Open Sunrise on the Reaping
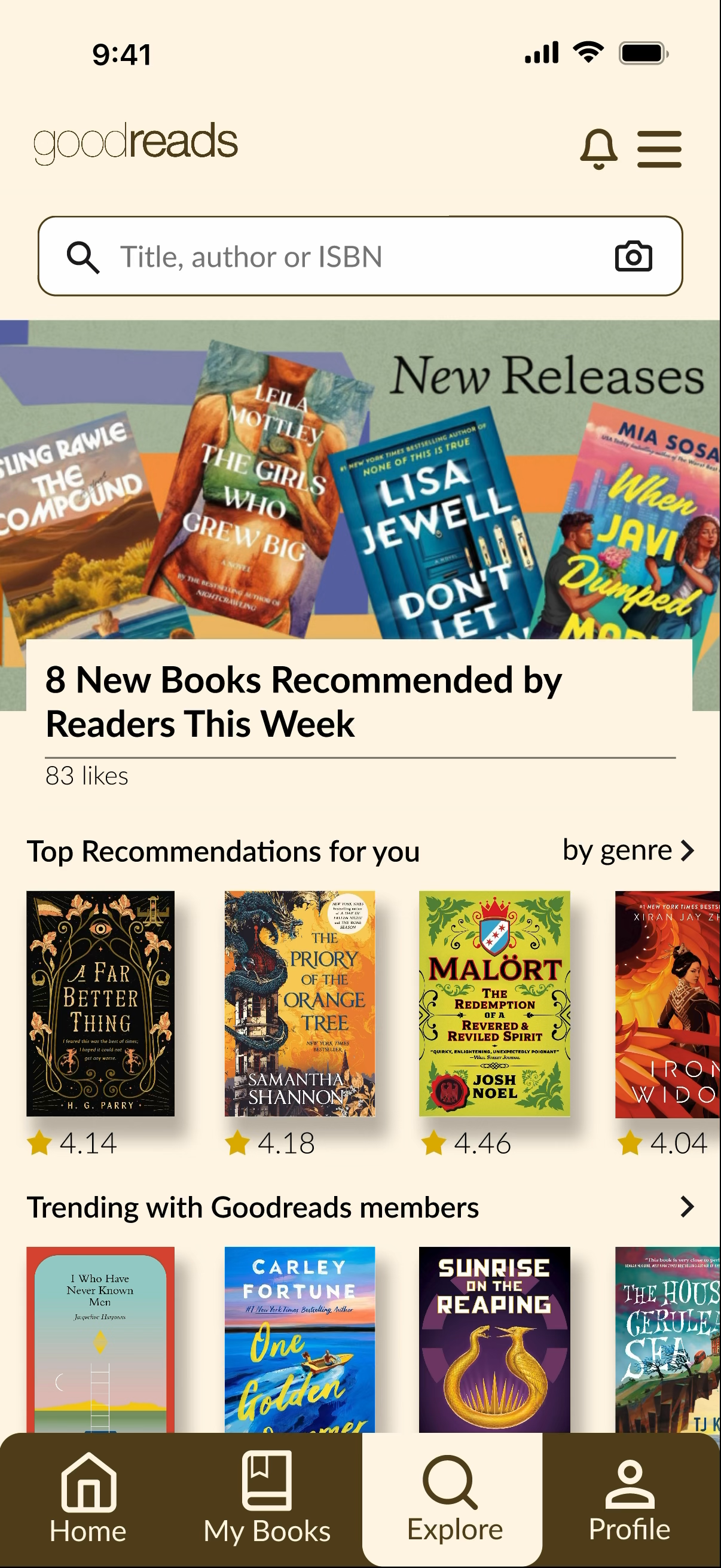Screen dimensions: 721x1568 (494, 1339)
